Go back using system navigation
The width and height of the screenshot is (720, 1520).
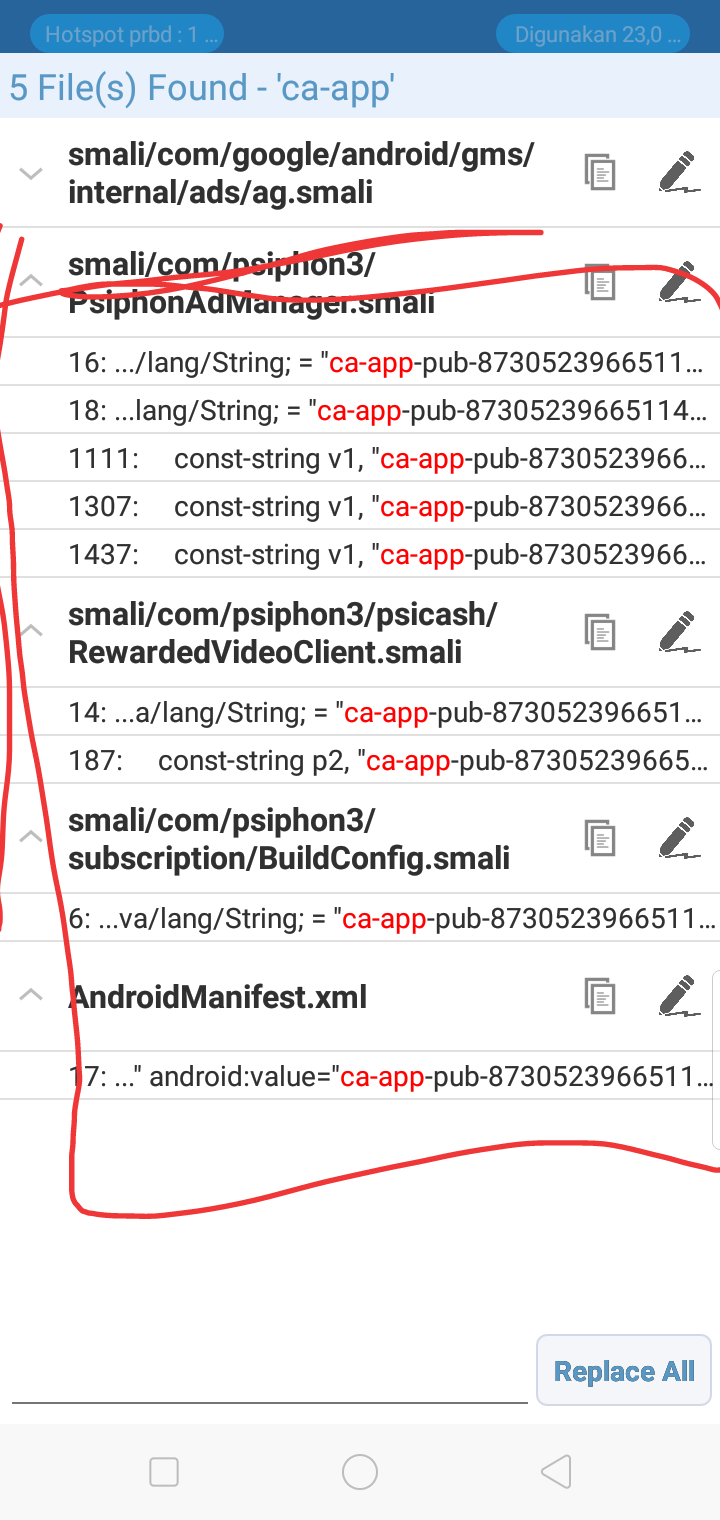point(556,1471)
